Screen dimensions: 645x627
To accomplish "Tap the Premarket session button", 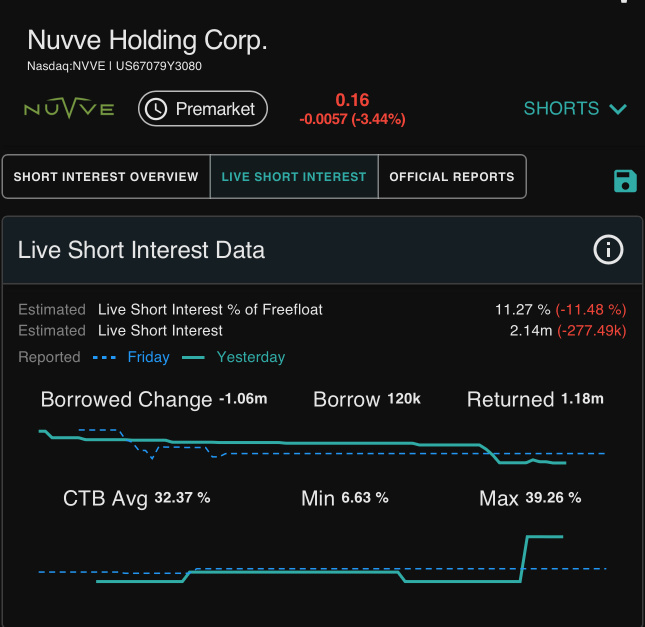I will (203, 109).
